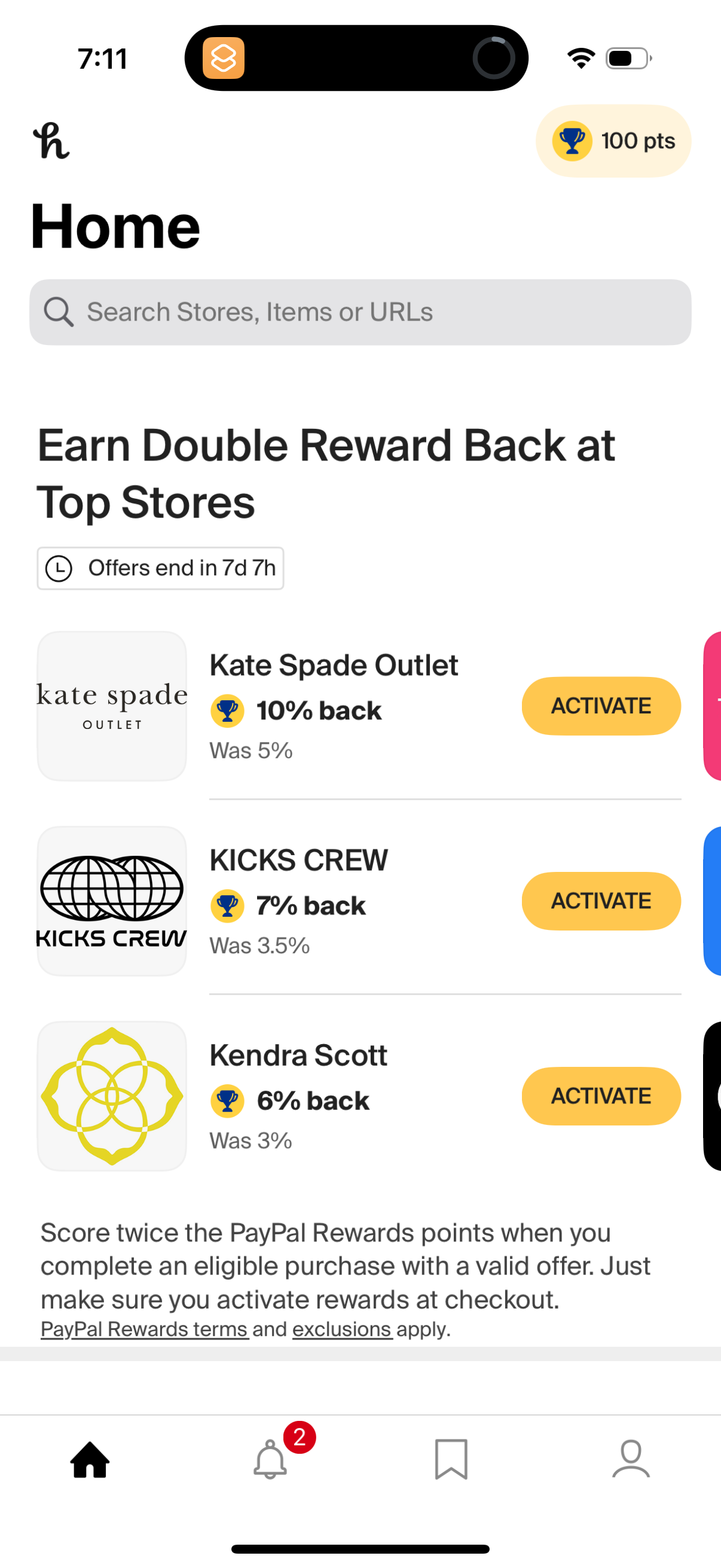Activate the KICKS CREW 7% back offer
Image resolution: width=721 pixels, height=1568 pixels.
click(600, 901)
